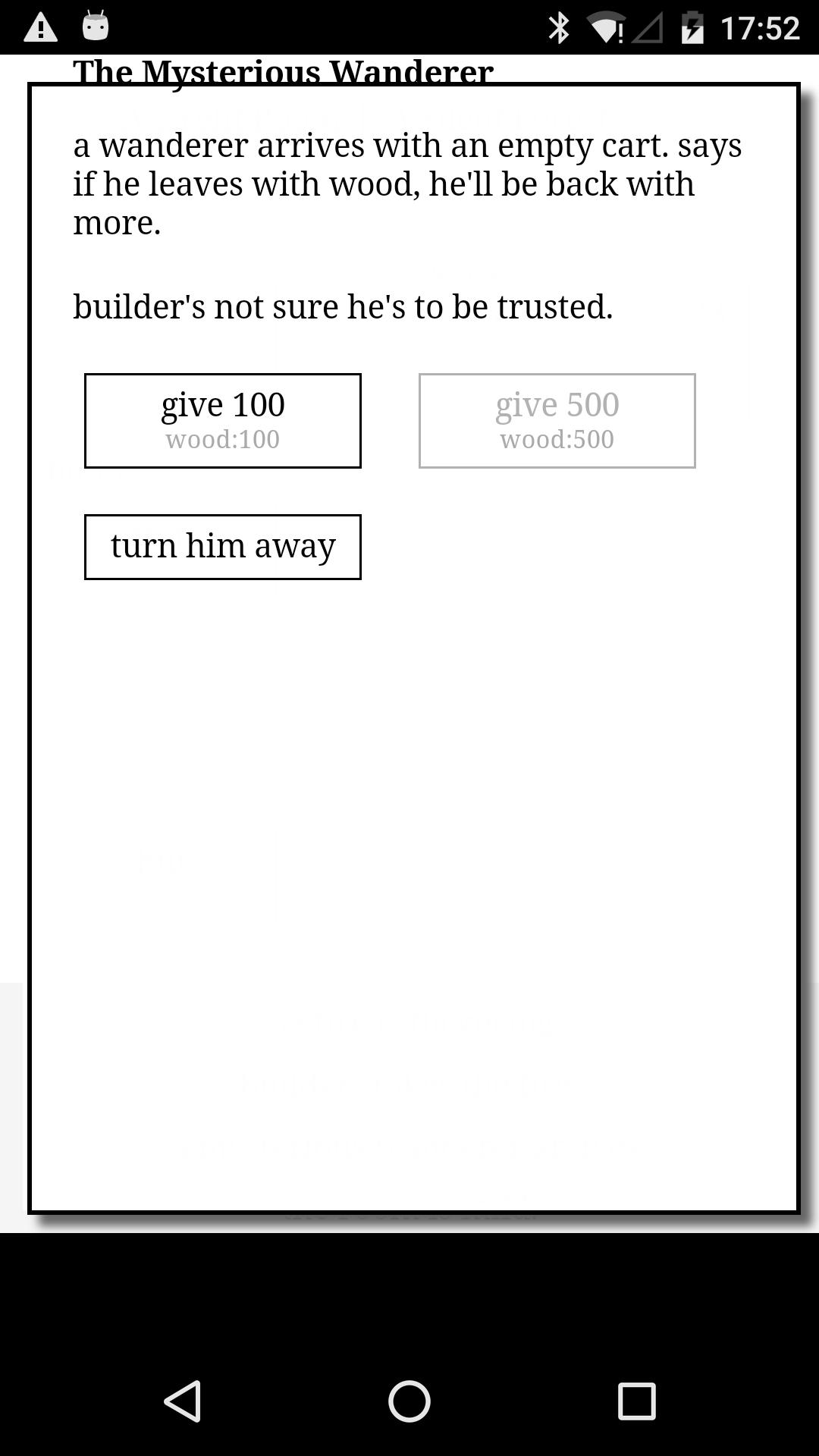Viewport: 819px width, 1456px height.
Task: Go back using the system back button
Action: 183,1400
